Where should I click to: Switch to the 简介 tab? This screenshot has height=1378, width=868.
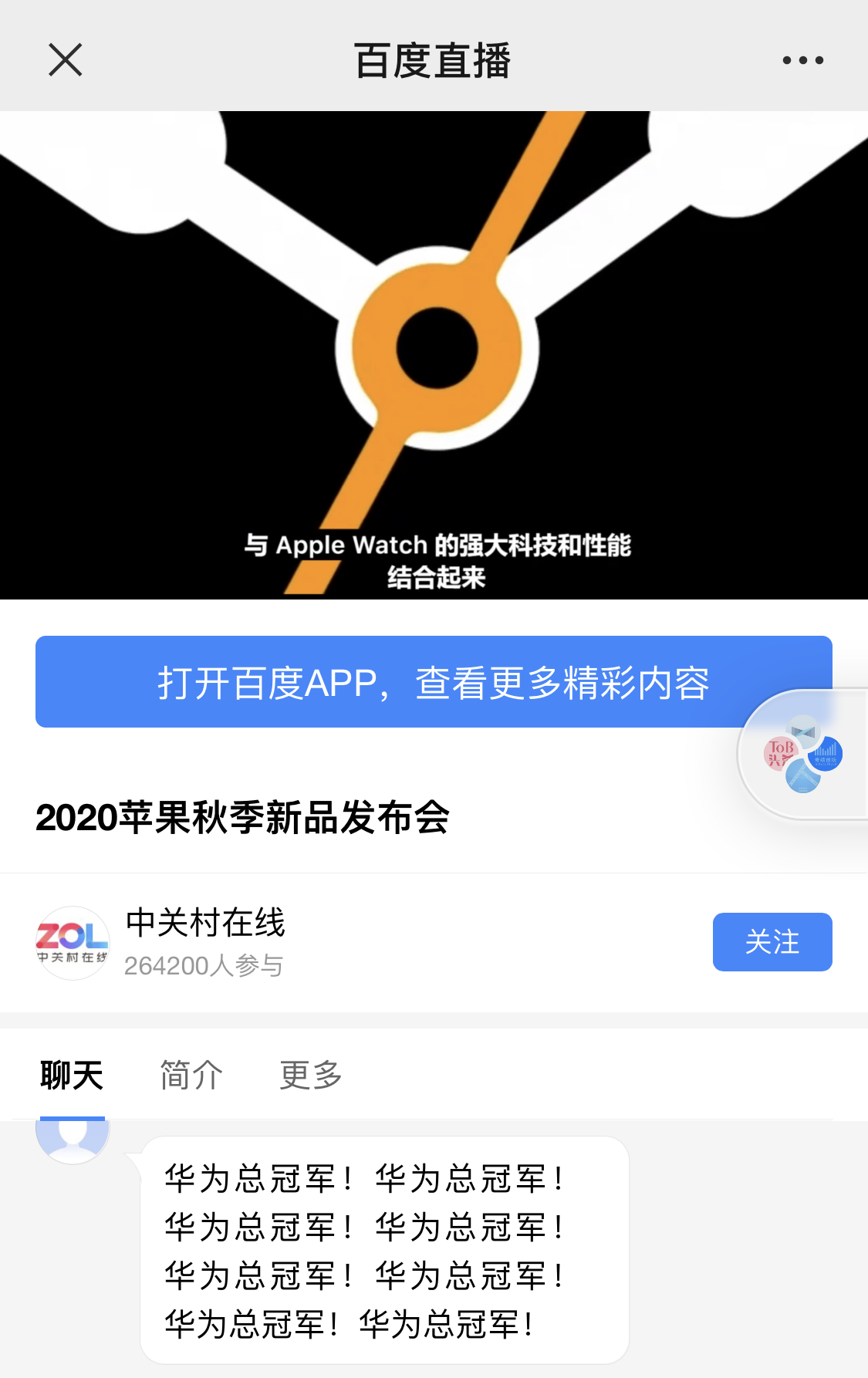click(x=190, y=1074)
